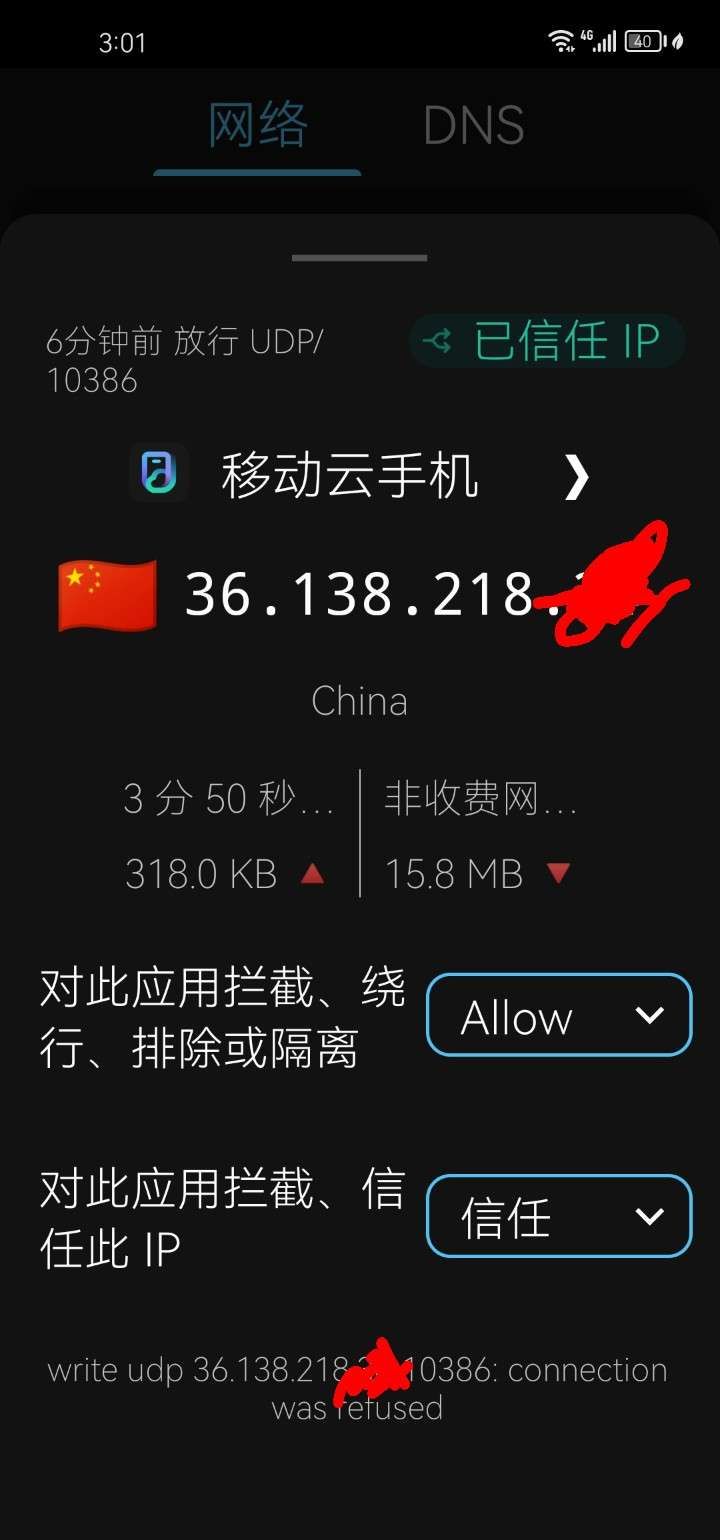Tap the red upload arrow next to 318.0 KB
This screenshot has width=720, height=1540.
(x=313, y=873)
